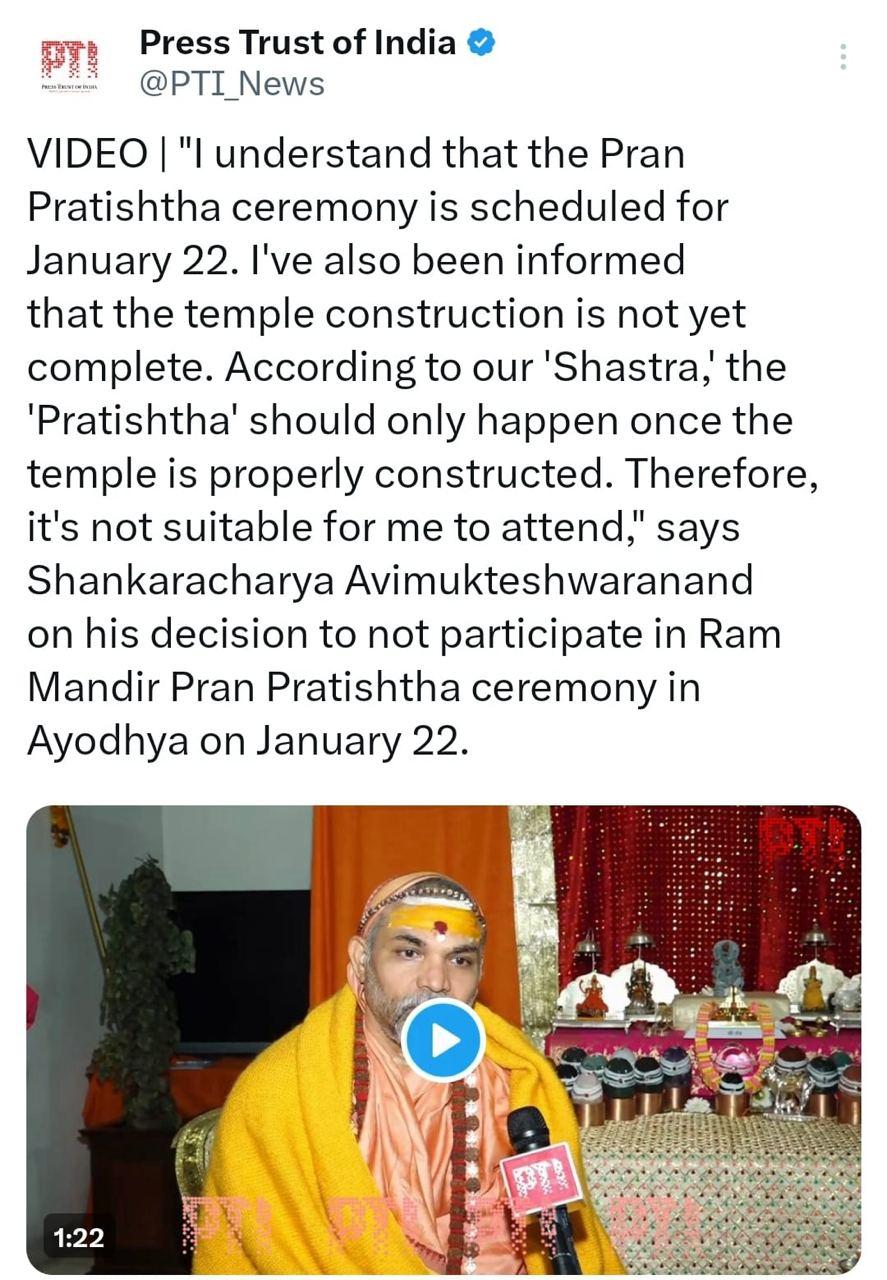Screen dimensions: 887x1280
Task: Open the @PTI_News profile handle
Action: coord(231,85)
